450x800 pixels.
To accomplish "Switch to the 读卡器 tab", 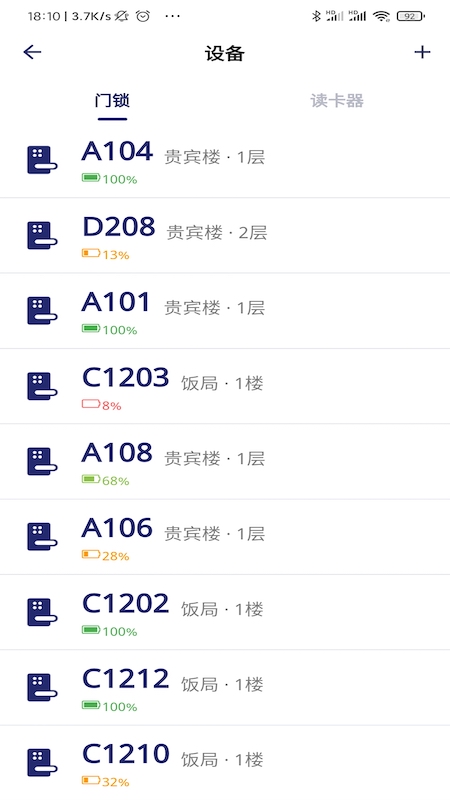I will tap(337, 101).
